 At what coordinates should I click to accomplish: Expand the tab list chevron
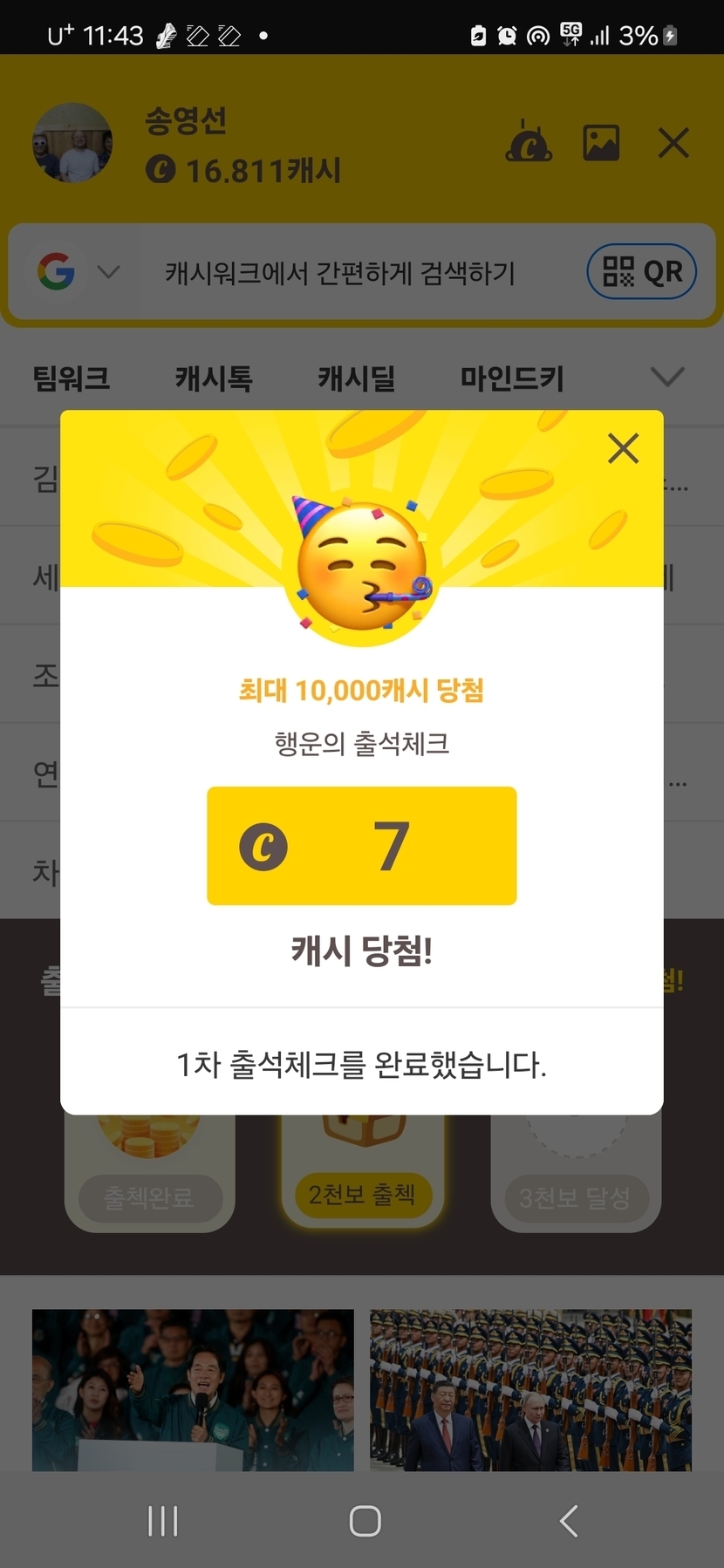pos(667,377)
